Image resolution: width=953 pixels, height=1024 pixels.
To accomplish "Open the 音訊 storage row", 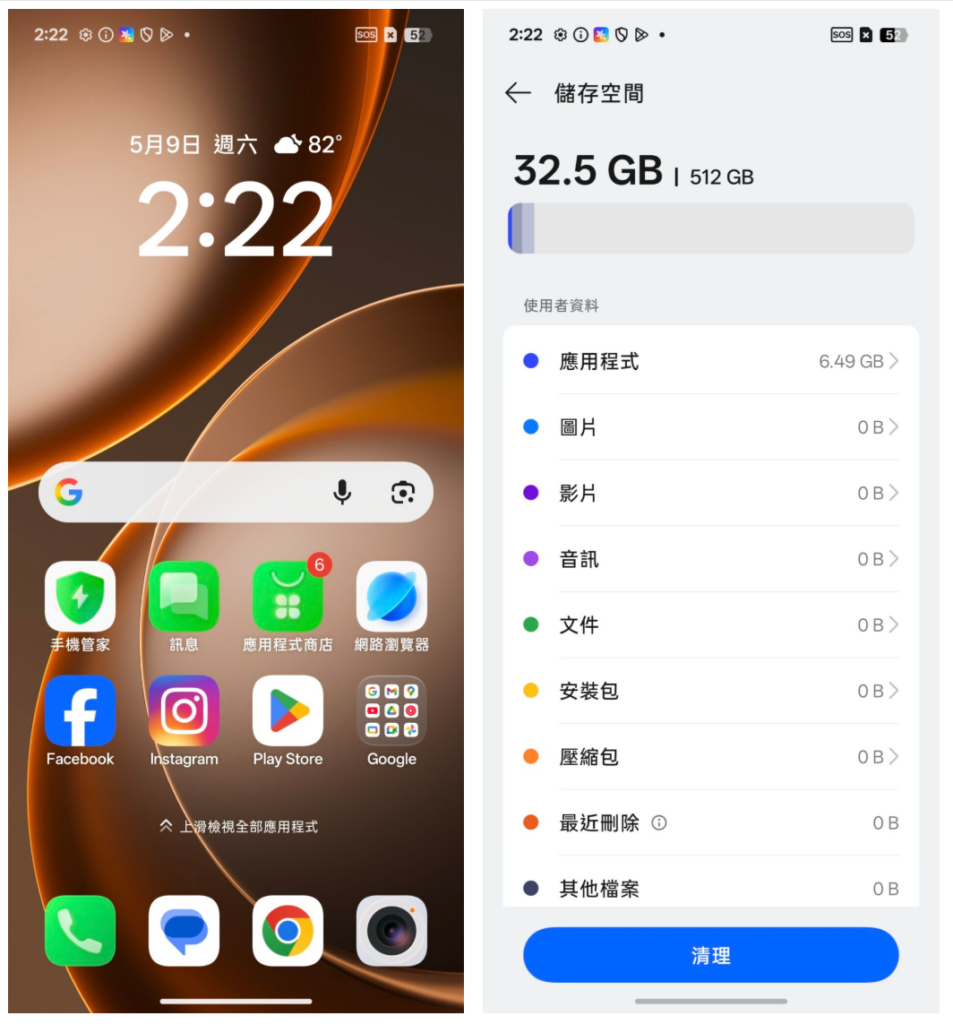I will tap(711, 559).
